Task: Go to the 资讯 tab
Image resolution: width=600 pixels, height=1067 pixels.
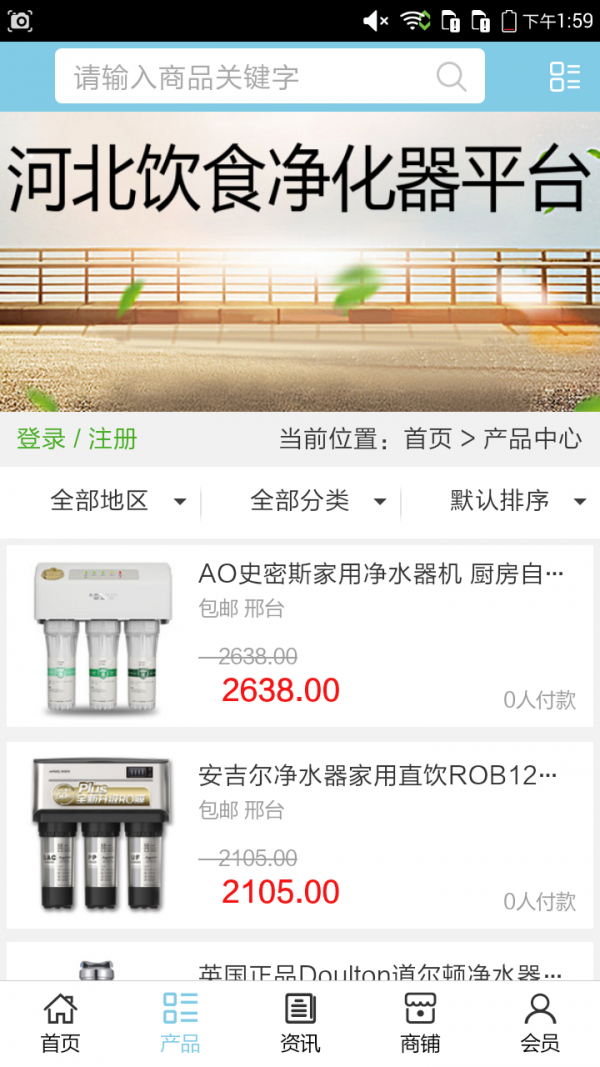Action: click(x=300, y=1023)
